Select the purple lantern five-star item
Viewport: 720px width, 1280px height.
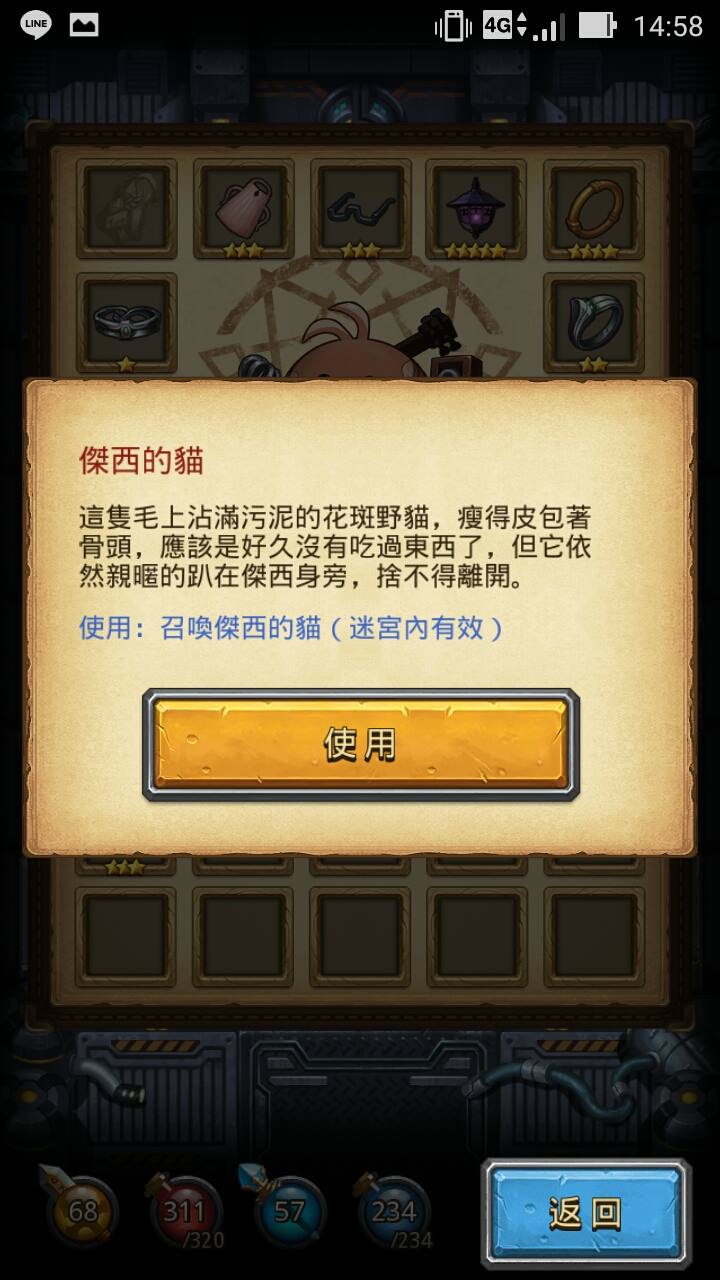477,209
